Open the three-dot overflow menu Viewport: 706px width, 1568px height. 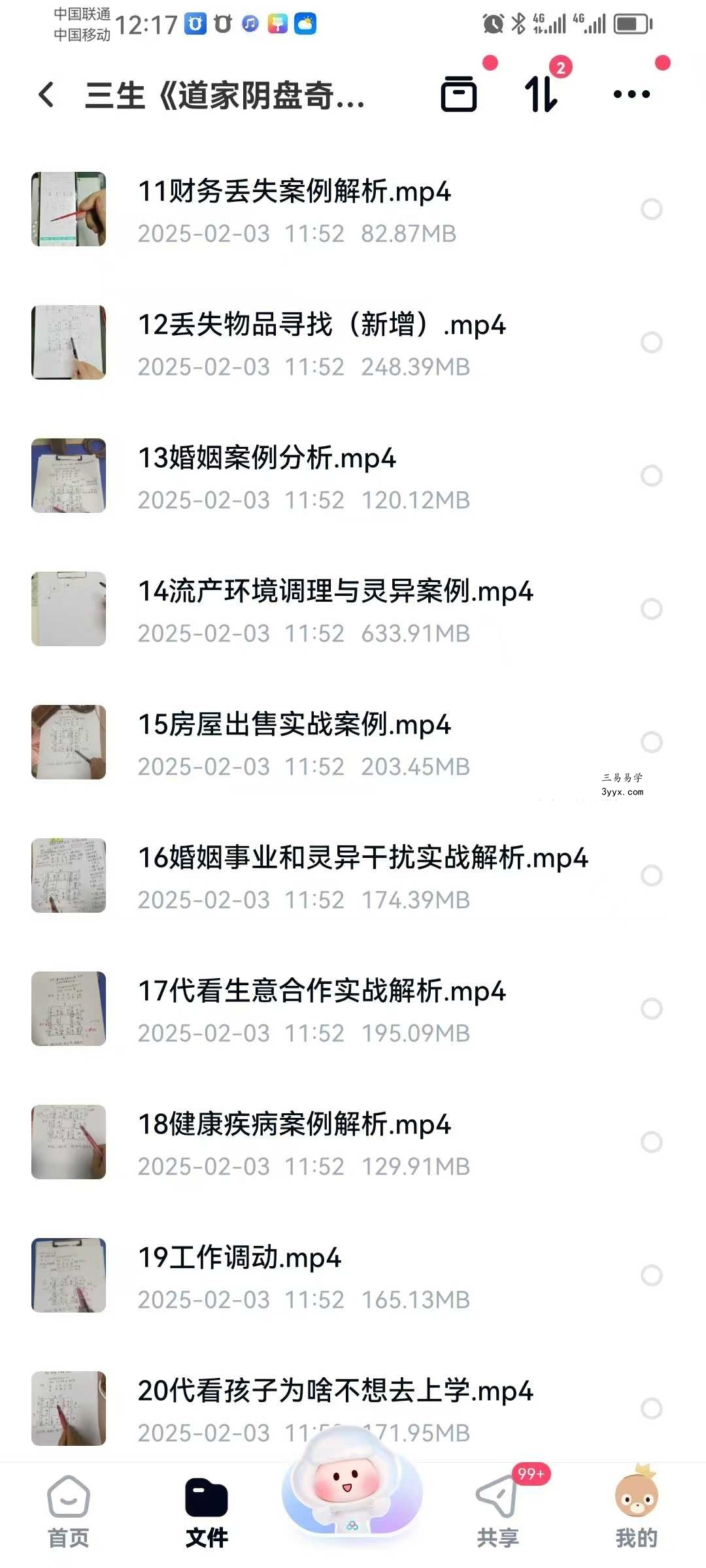631,94
